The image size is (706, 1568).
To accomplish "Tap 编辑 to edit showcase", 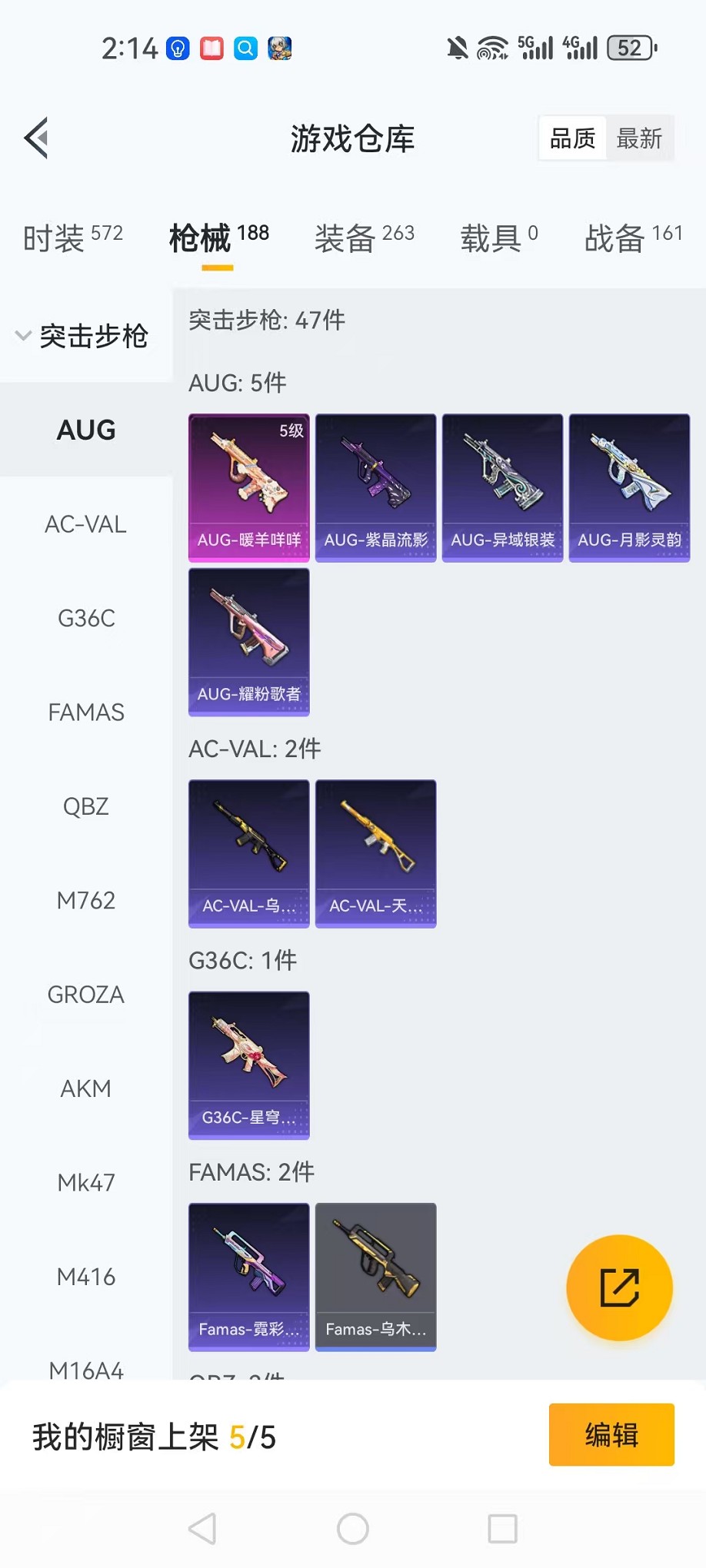I will pos(611,1435).
